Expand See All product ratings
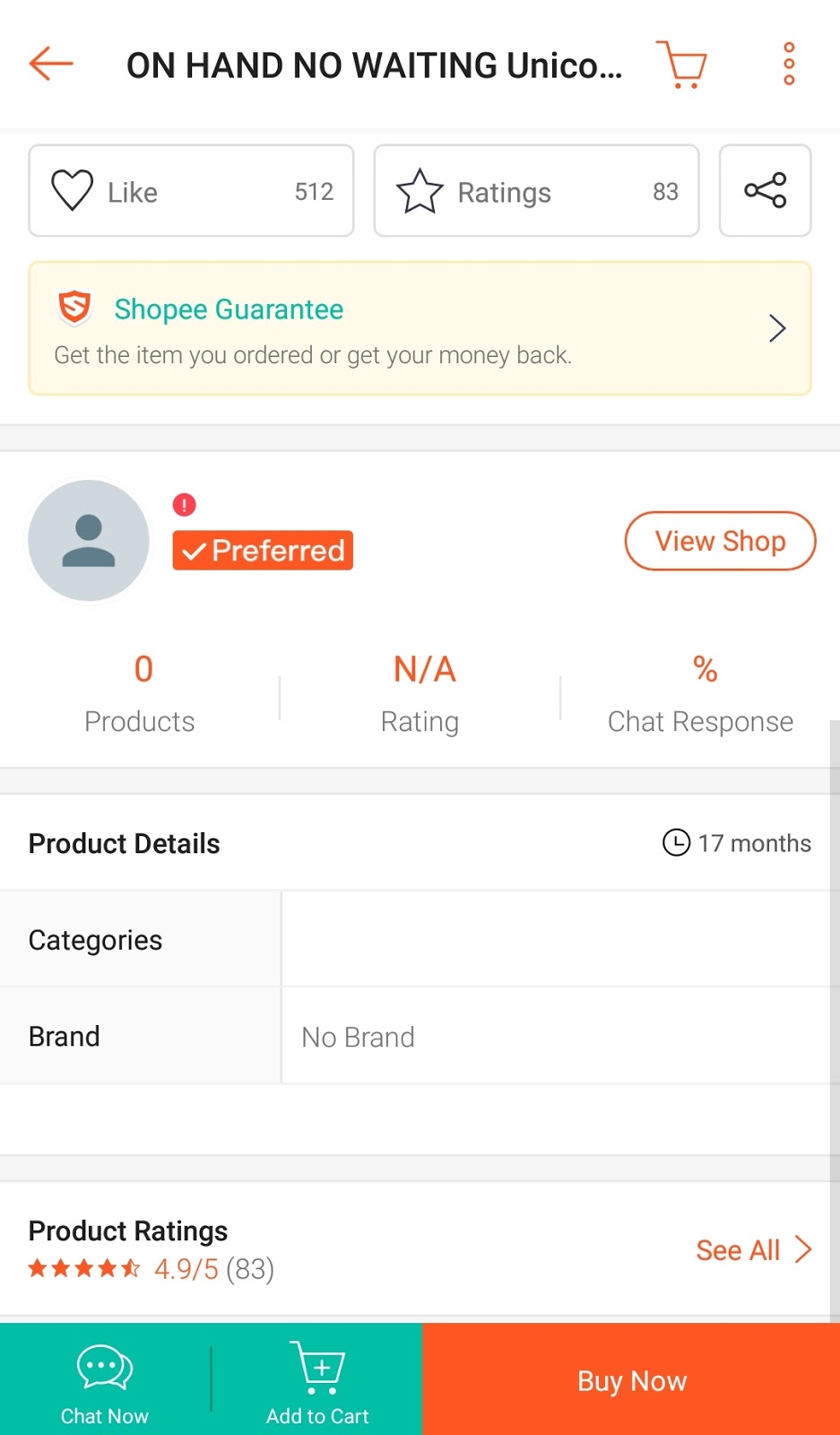 point(751,1248)
